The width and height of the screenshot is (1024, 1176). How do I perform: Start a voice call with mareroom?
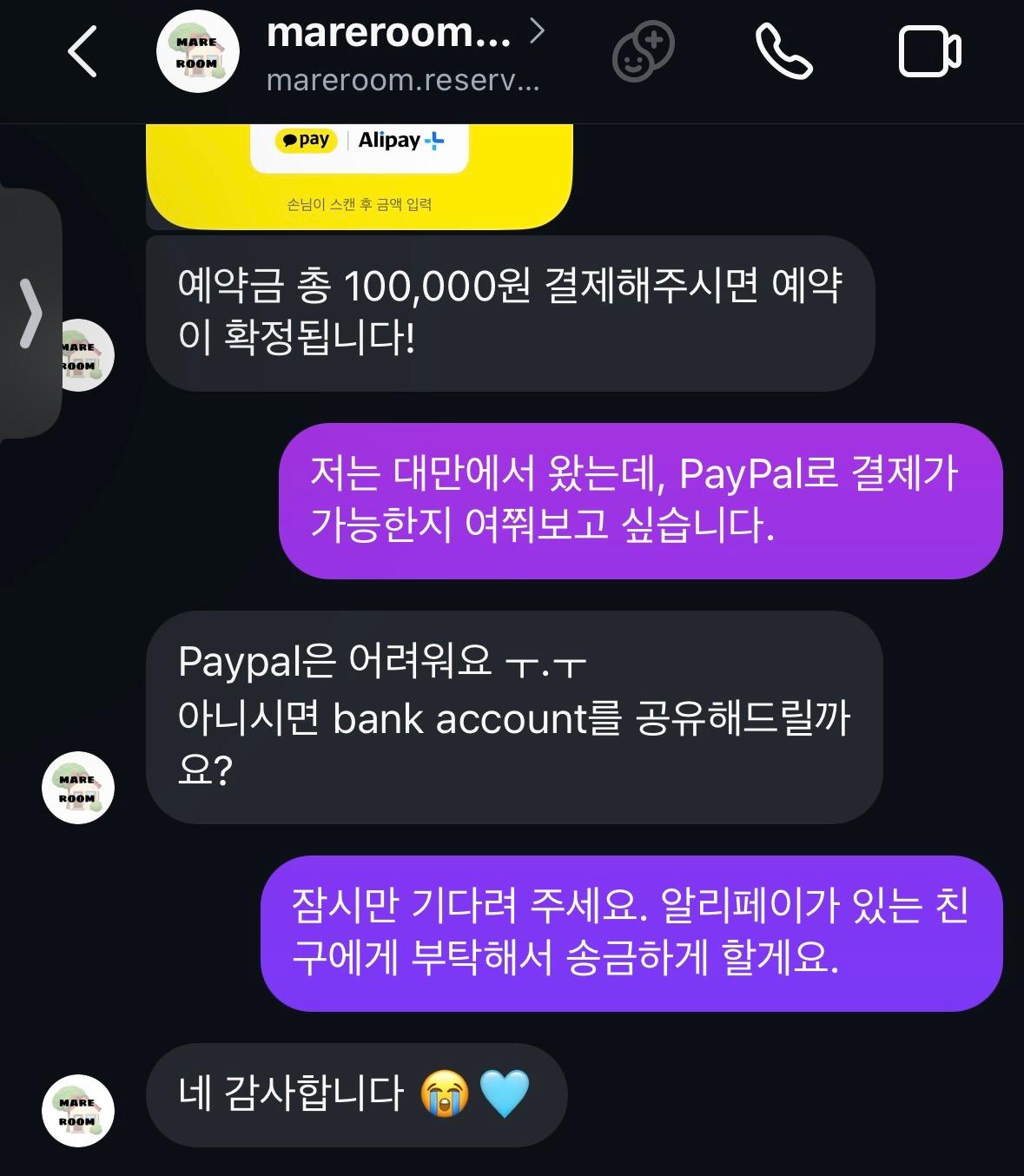click(783, 53)
